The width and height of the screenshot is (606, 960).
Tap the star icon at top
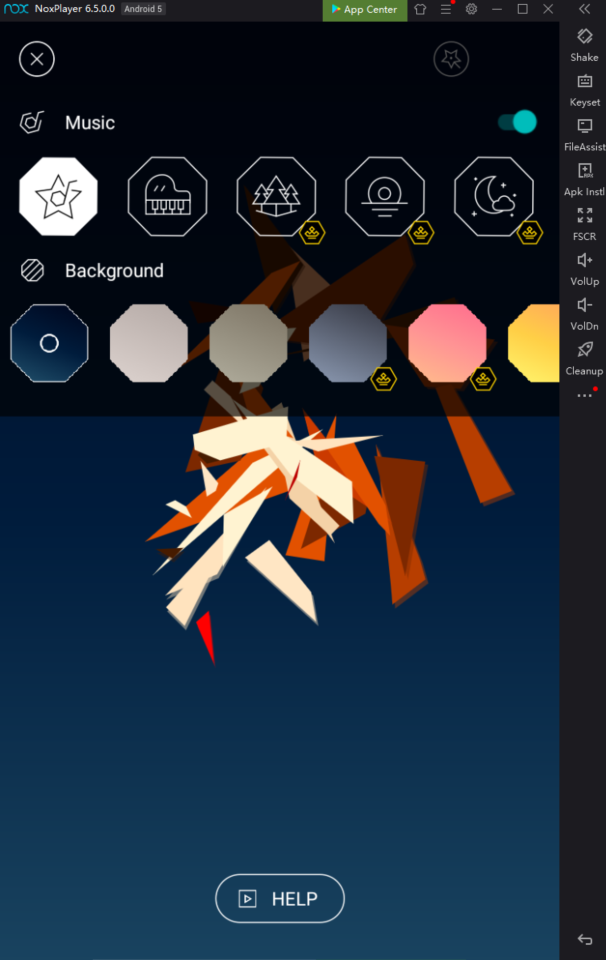coord(451,60)
